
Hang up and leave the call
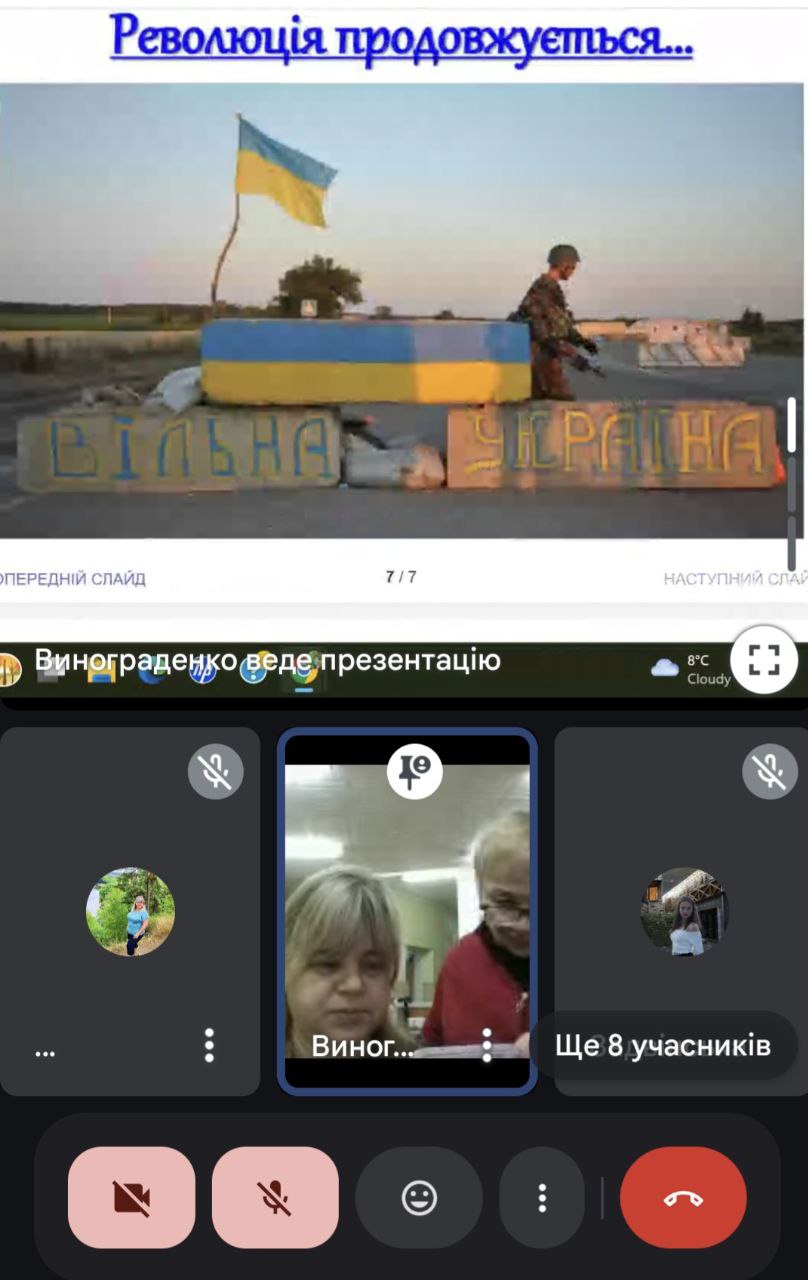pyautogui.click(x=683, y=1197)
